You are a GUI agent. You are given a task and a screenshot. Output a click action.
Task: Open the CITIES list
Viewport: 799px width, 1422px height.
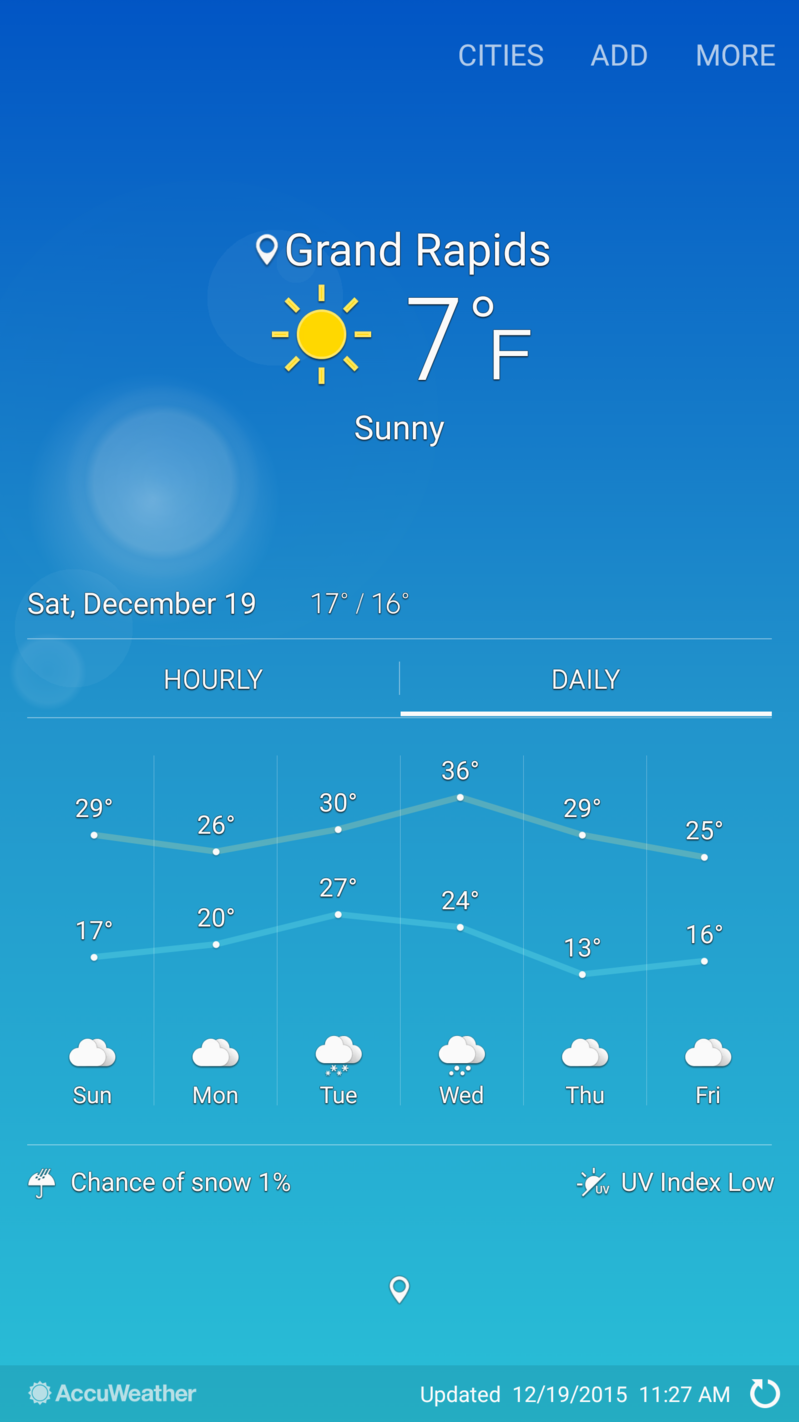click(x=500, y=55)
